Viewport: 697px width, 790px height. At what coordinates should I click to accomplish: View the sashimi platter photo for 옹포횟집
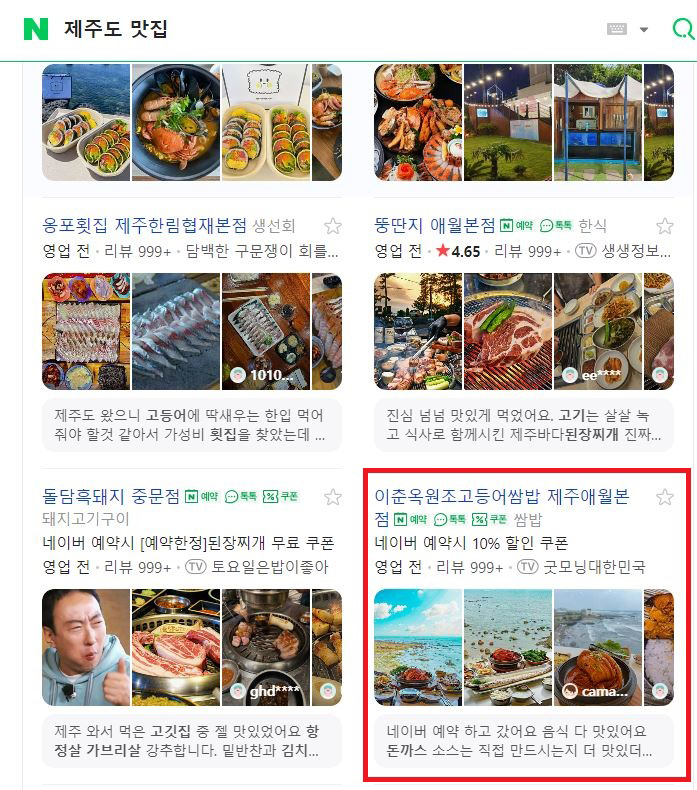click(85, 331)
